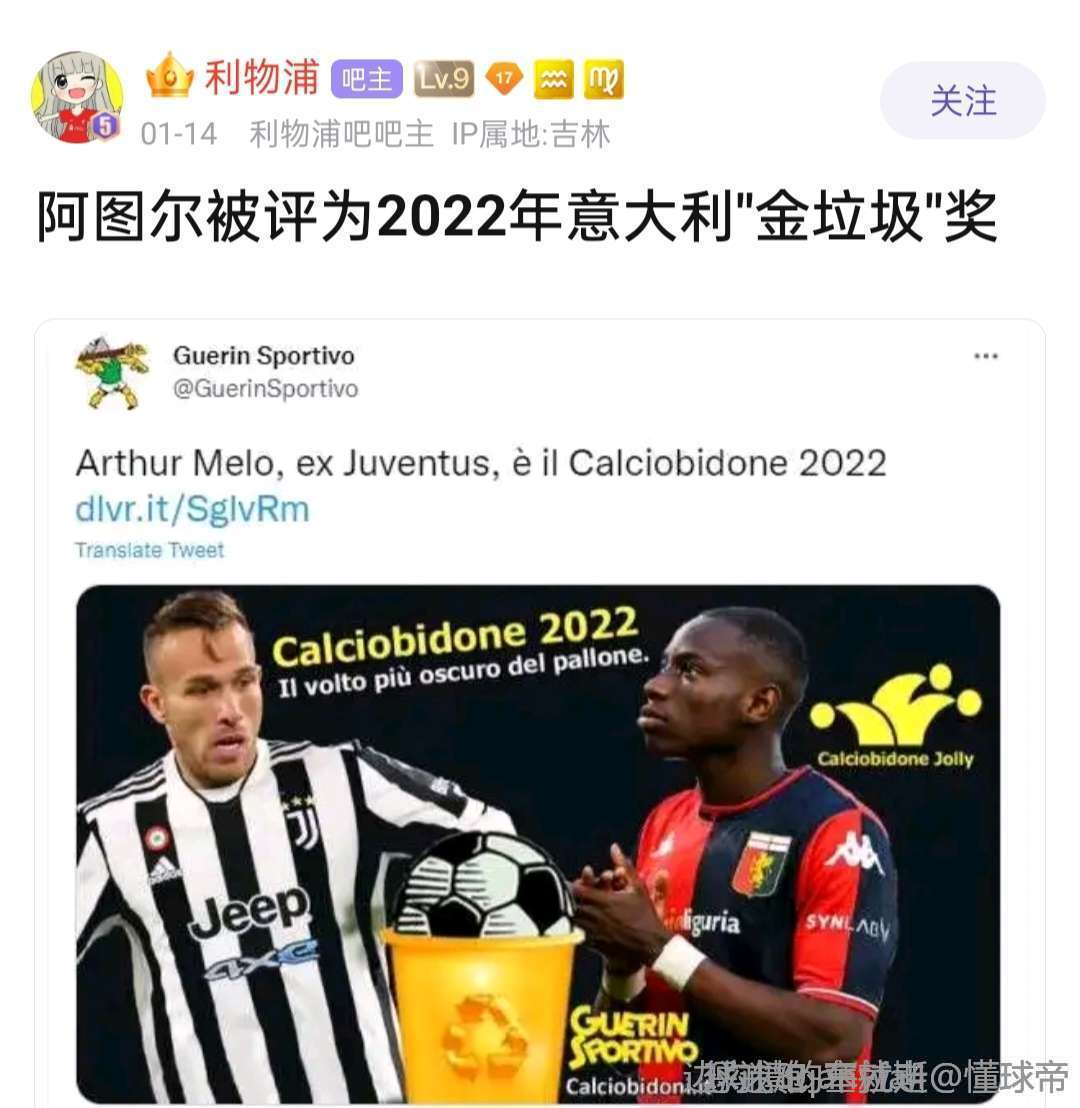Open 利物浦's profile avatar
The width and height of the screenshot is (1080, 1108).
click(77, 98)
